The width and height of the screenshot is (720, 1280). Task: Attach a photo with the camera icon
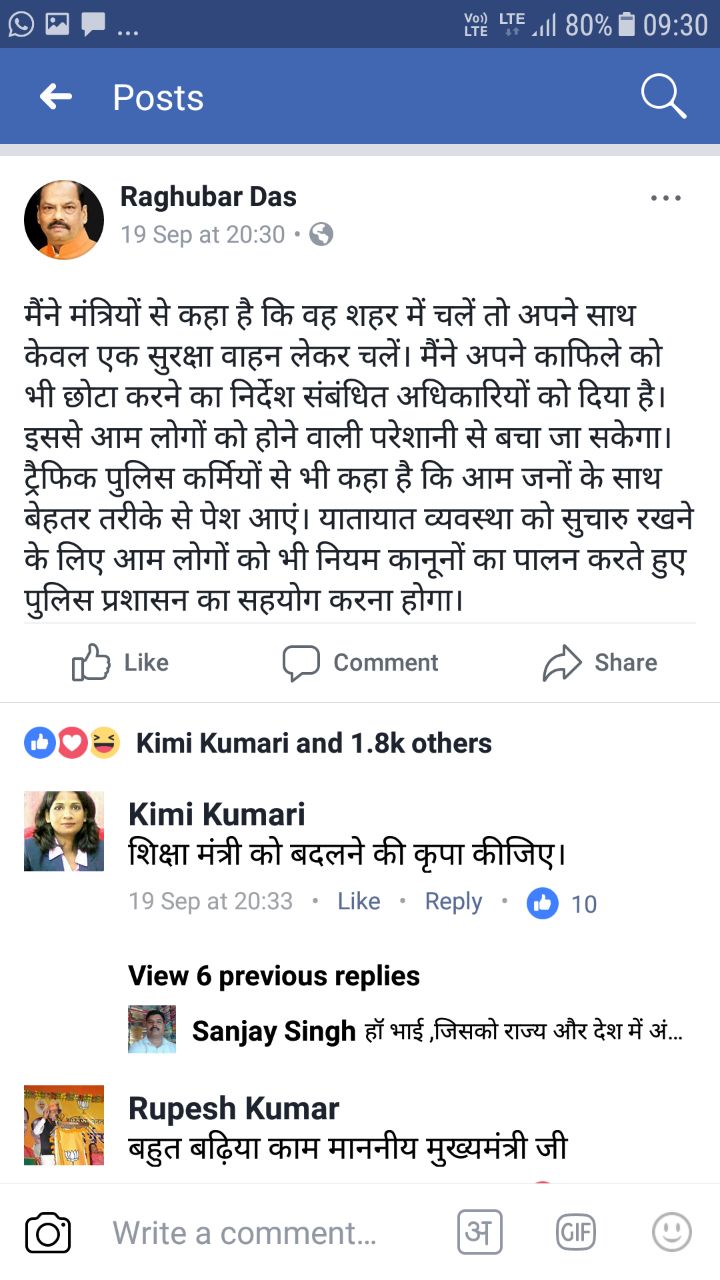pos(48,1232)
